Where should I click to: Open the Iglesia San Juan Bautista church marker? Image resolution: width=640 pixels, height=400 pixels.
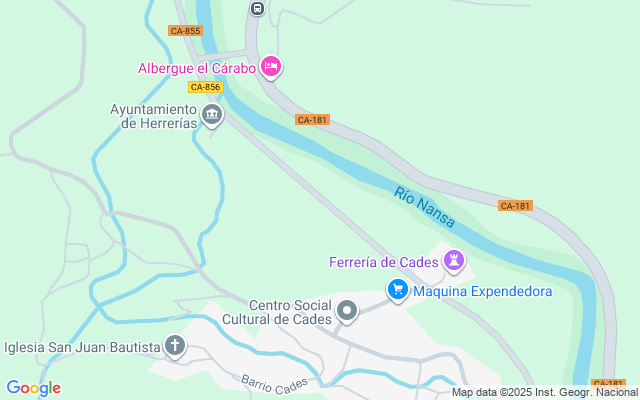point(175,347)
